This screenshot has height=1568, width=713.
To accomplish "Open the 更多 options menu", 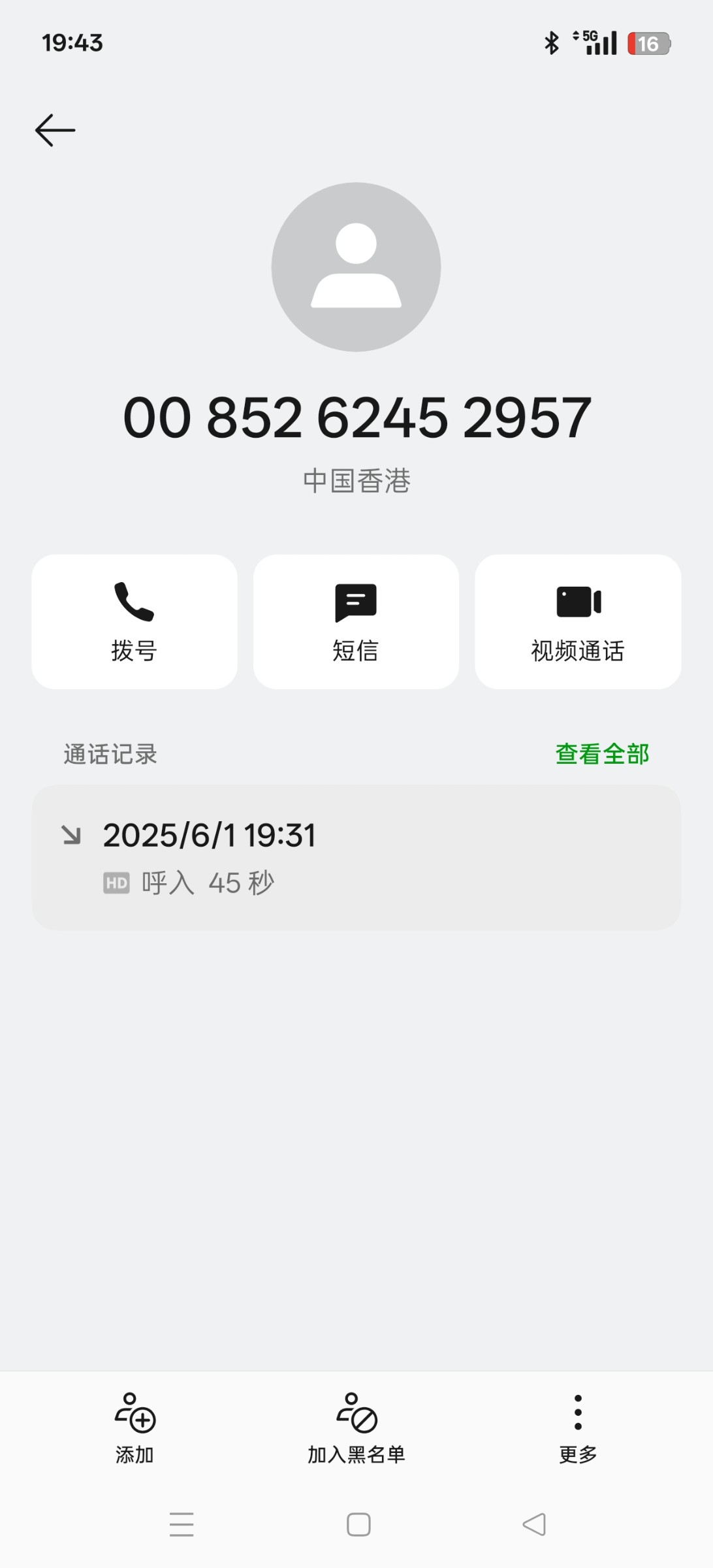I will click(578, 1428).
